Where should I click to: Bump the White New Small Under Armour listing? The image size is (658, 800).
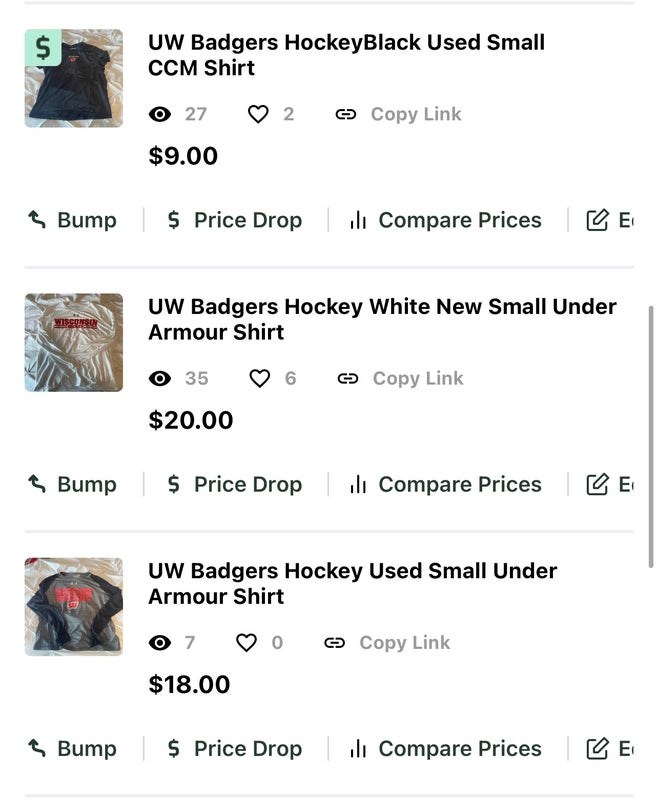pyautogui.click(x=72, y=484)
